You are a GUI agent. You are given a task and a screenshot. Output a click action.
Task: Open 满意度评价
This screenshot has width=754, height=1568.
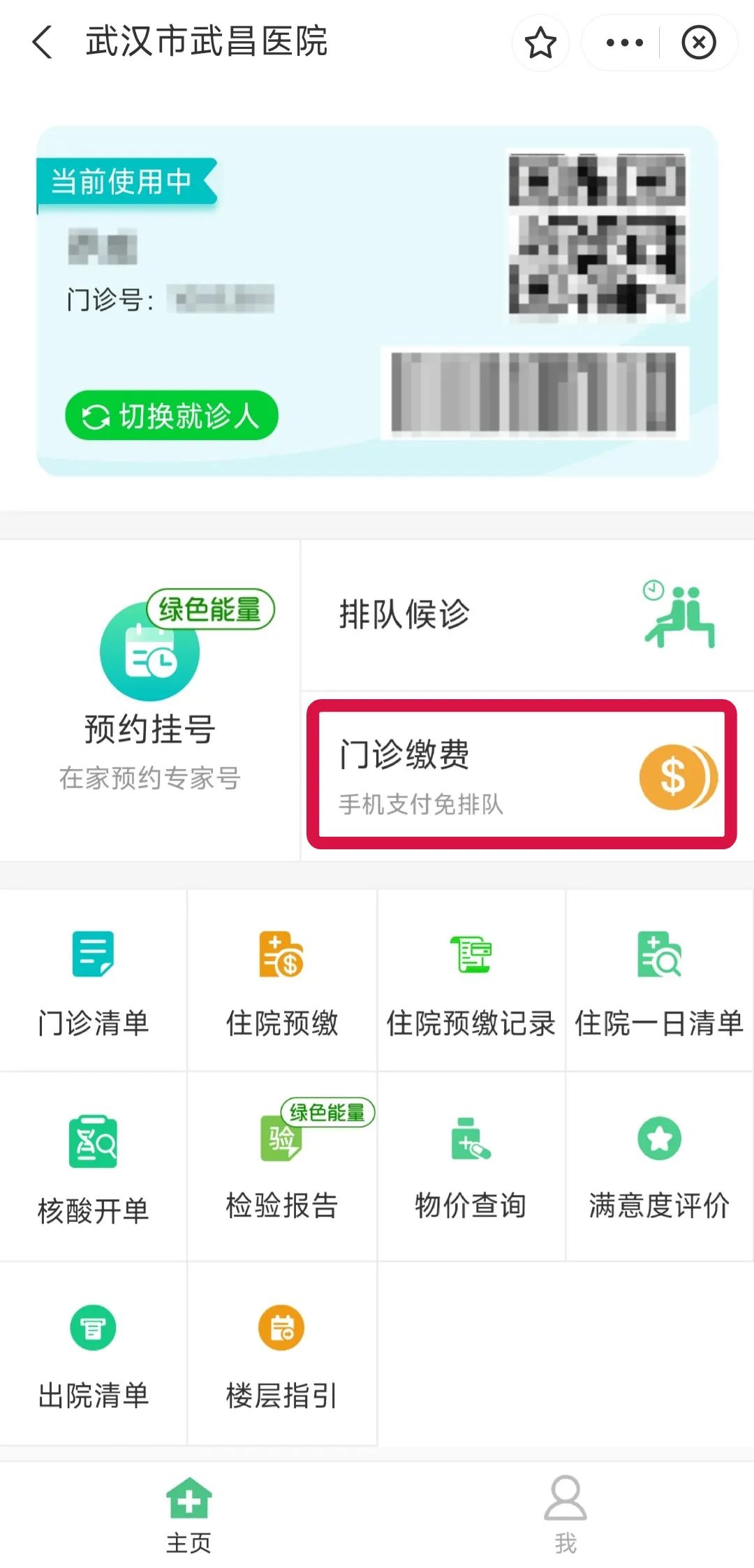pyautogui.click(x=659, y=1166)
